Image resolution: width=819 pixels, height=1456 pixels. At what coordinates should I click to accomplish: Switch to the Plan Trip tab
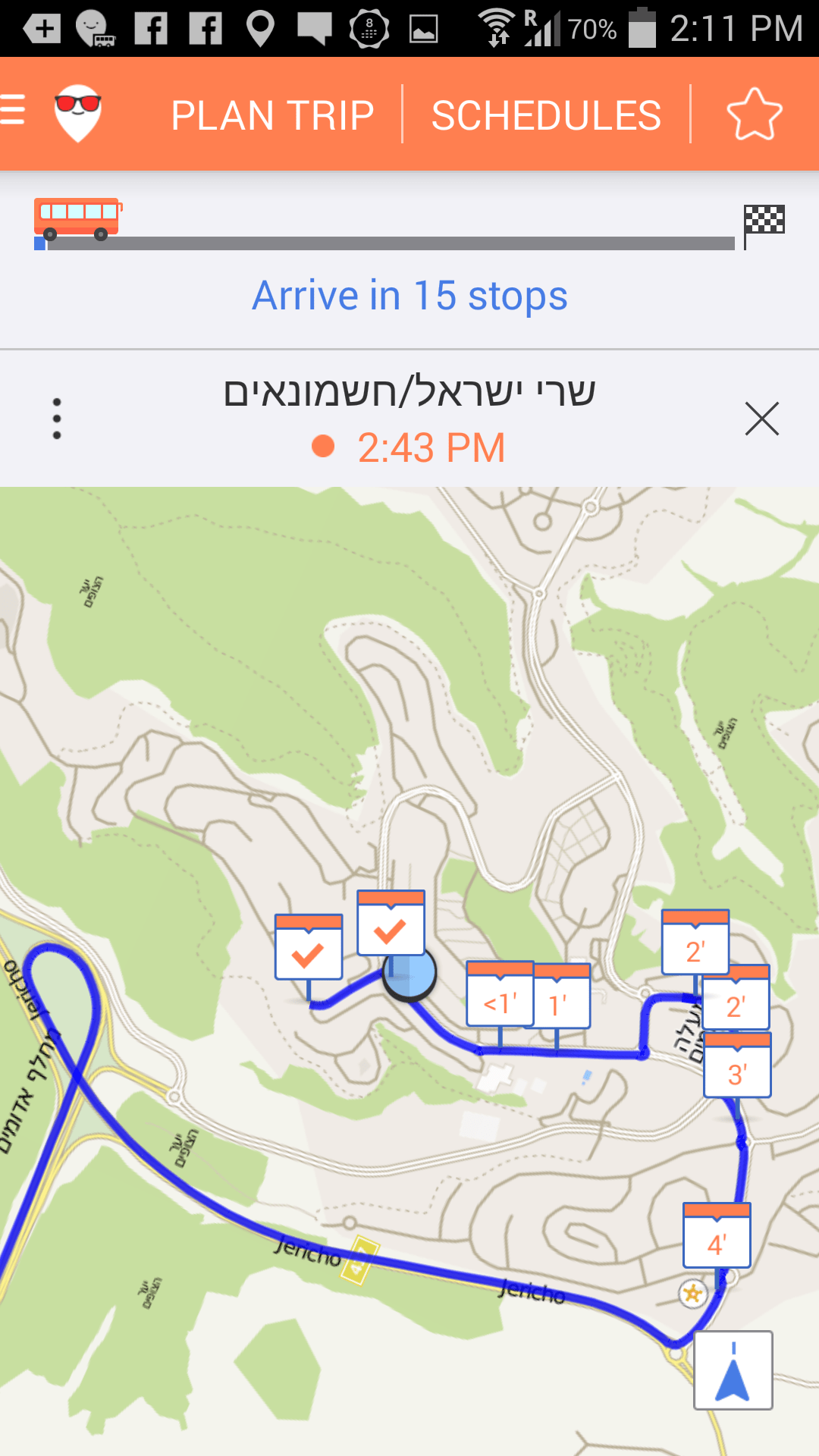272,115
